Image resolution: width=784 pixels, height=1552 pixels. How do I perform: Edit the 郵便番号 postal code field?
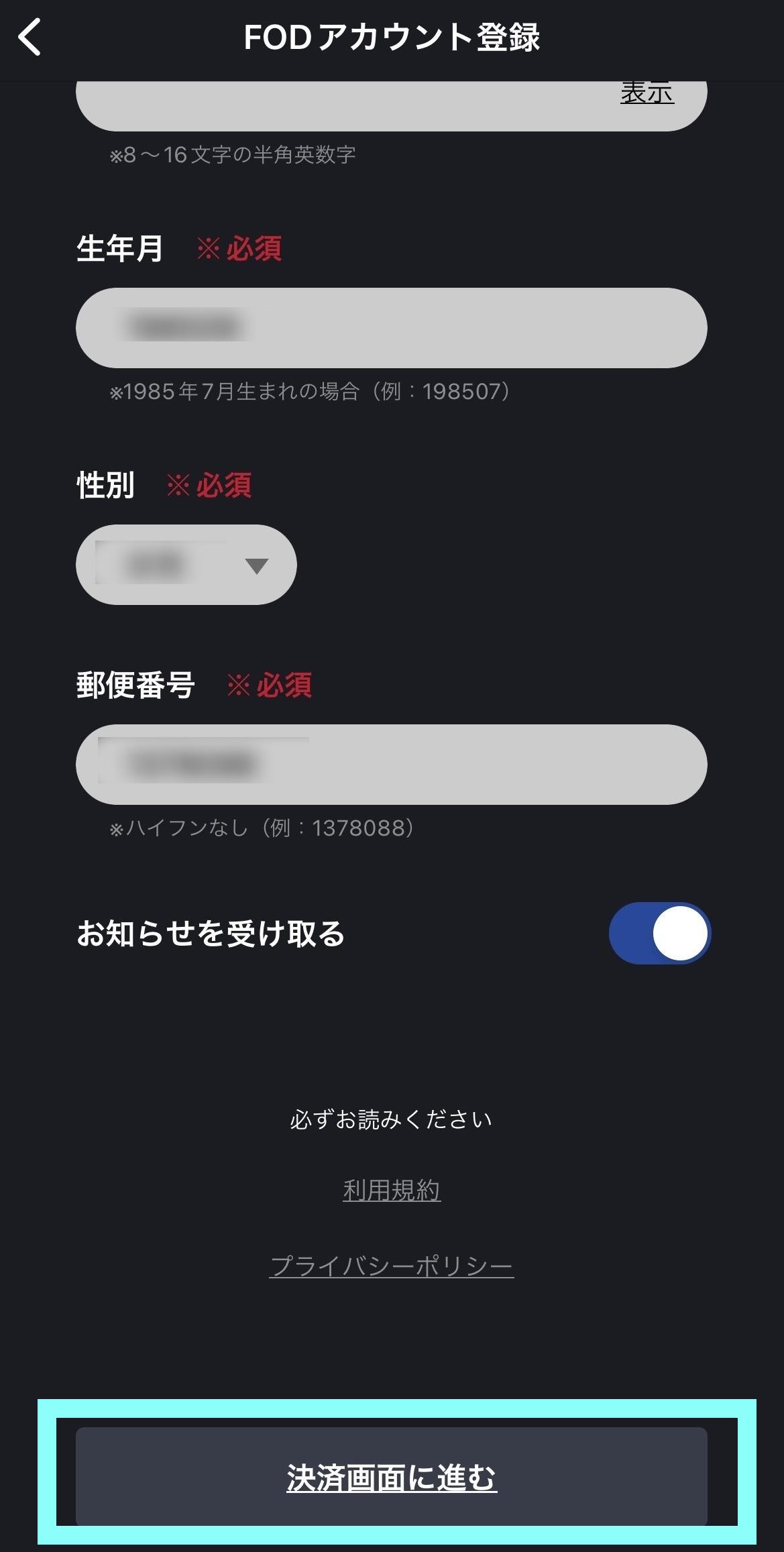(x=391, y=765)
